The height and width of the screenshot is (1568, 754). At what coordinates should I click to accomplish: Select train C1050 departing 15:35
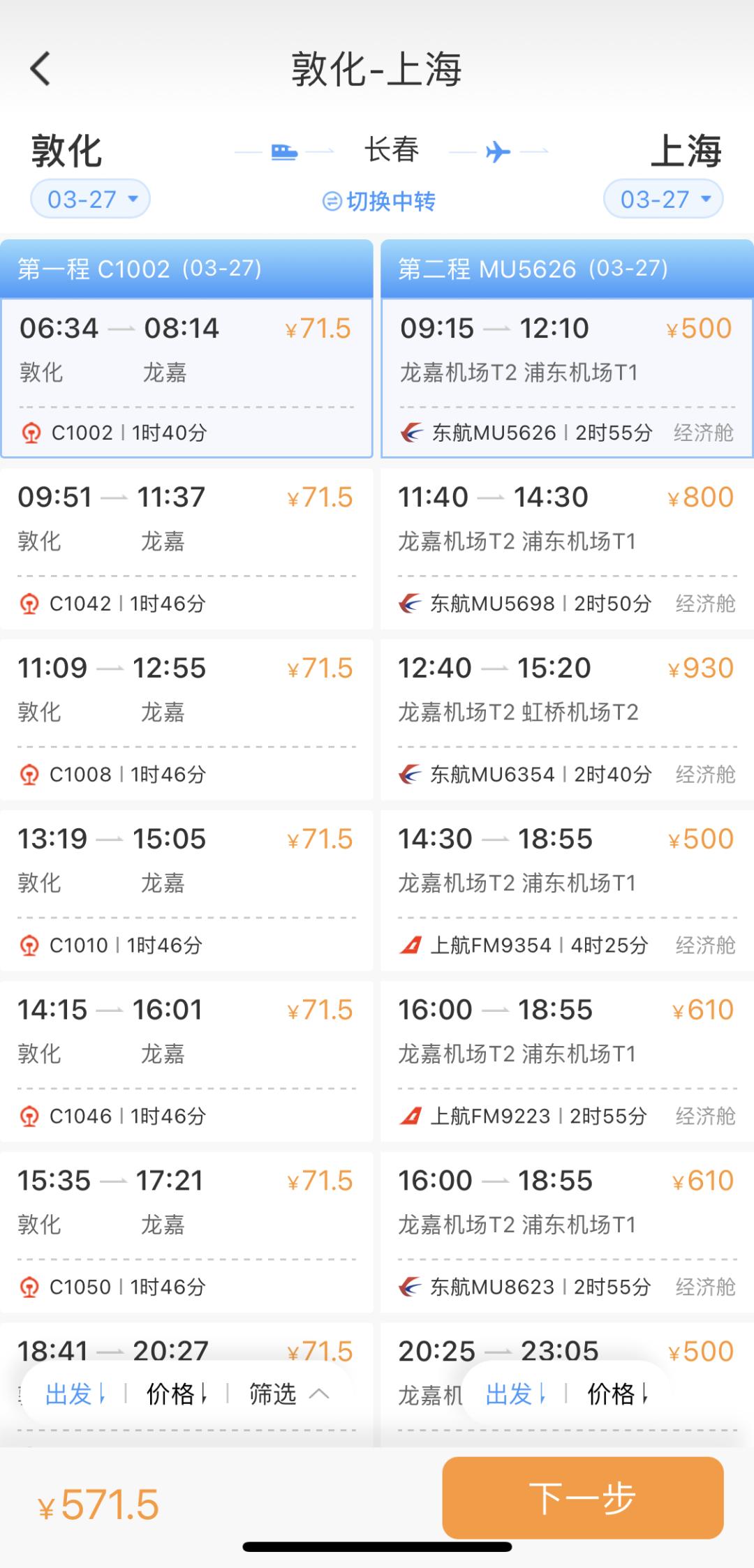pos(186,1232)
